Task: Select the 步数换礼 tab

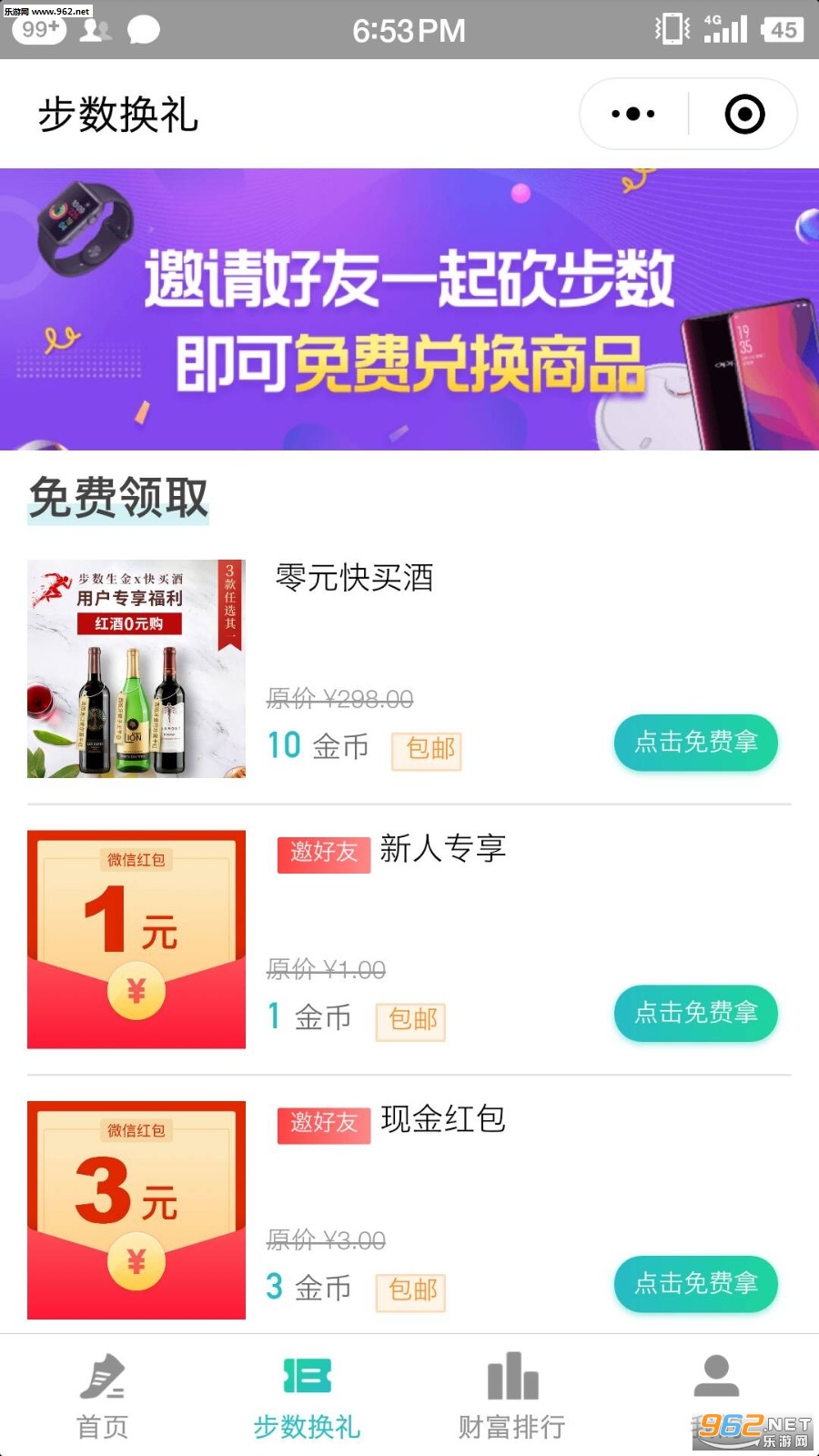Action: pos(307,1395)
